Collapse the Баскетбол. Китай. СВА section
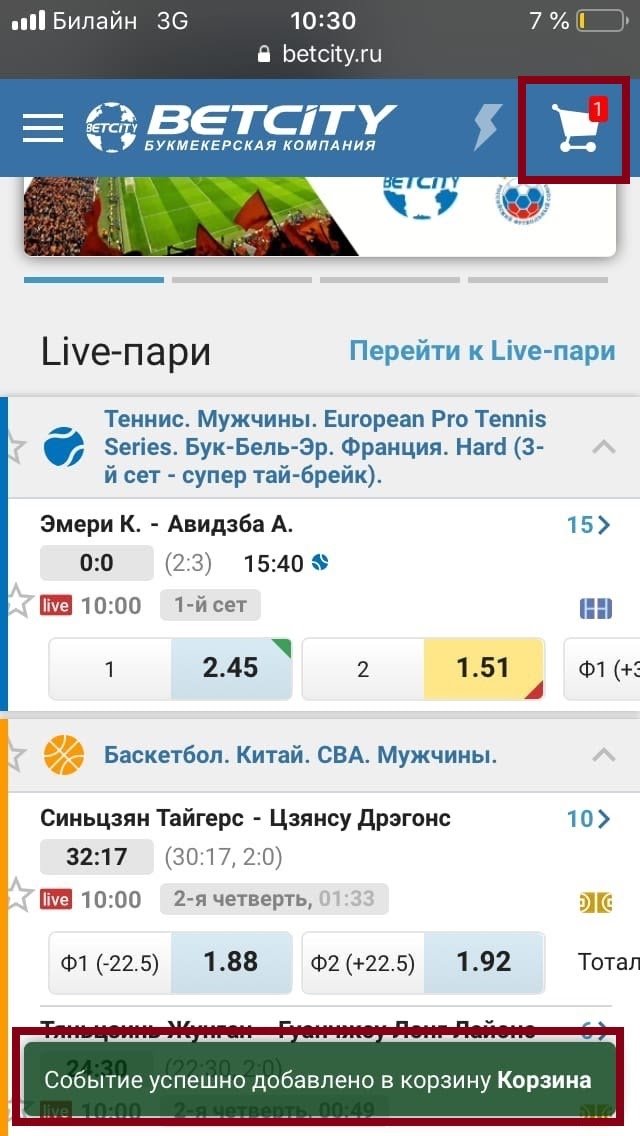Screen dimensions: 640x1136 (x=603, y=754)
